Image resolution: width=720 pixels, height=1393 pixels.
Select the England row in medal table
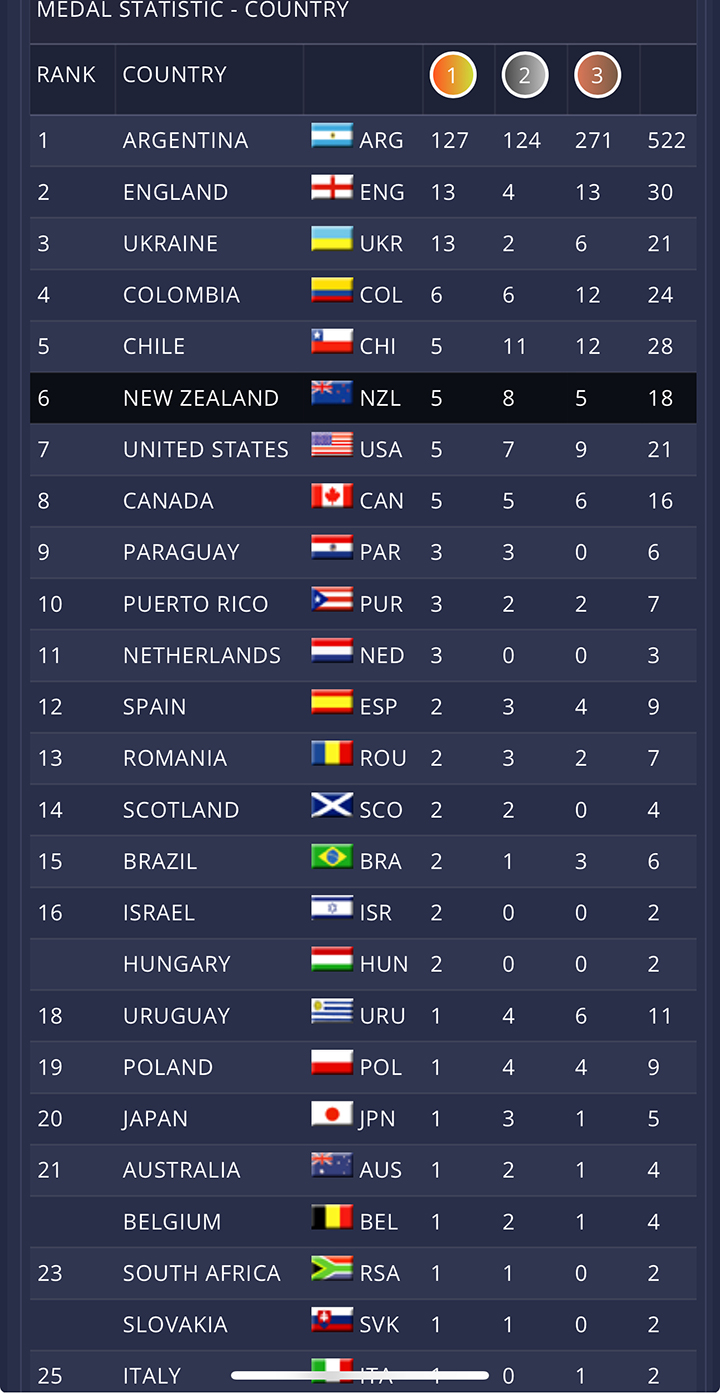(363, 192)
